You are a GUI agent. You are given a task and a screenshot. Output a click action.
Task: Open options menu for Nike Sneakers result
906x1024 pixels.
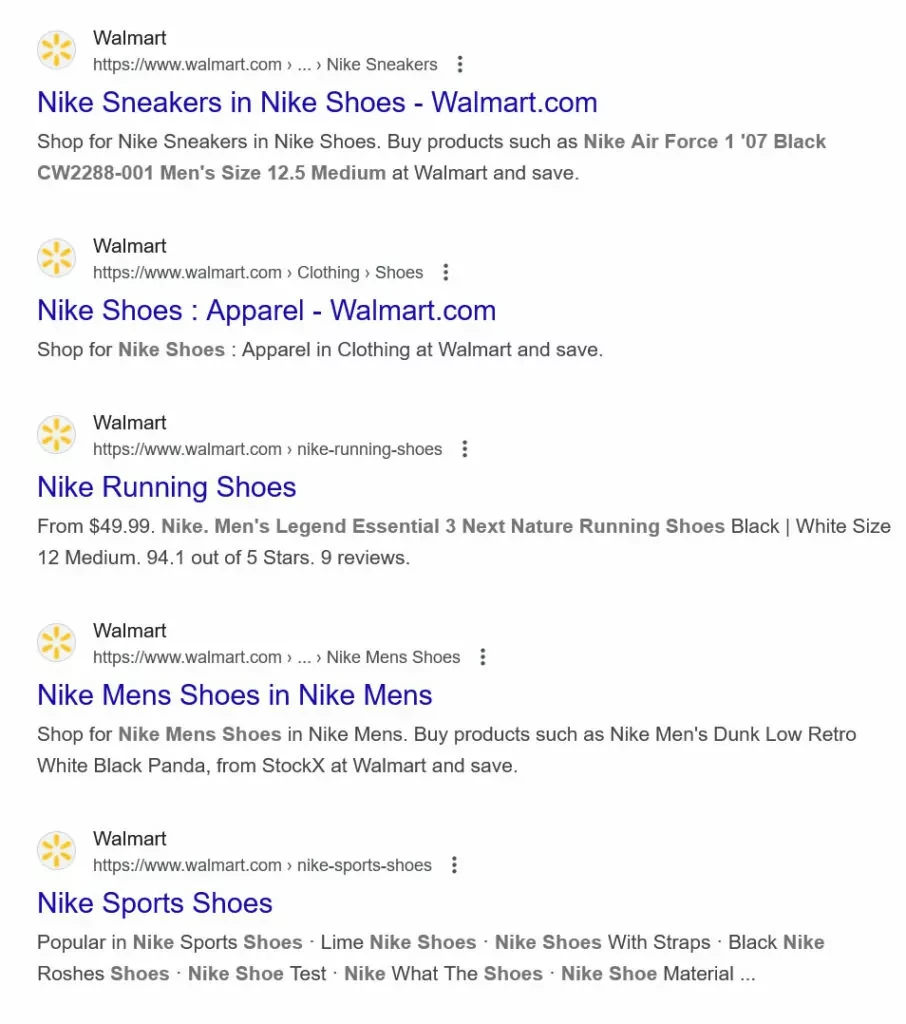(x=460, y=65)
